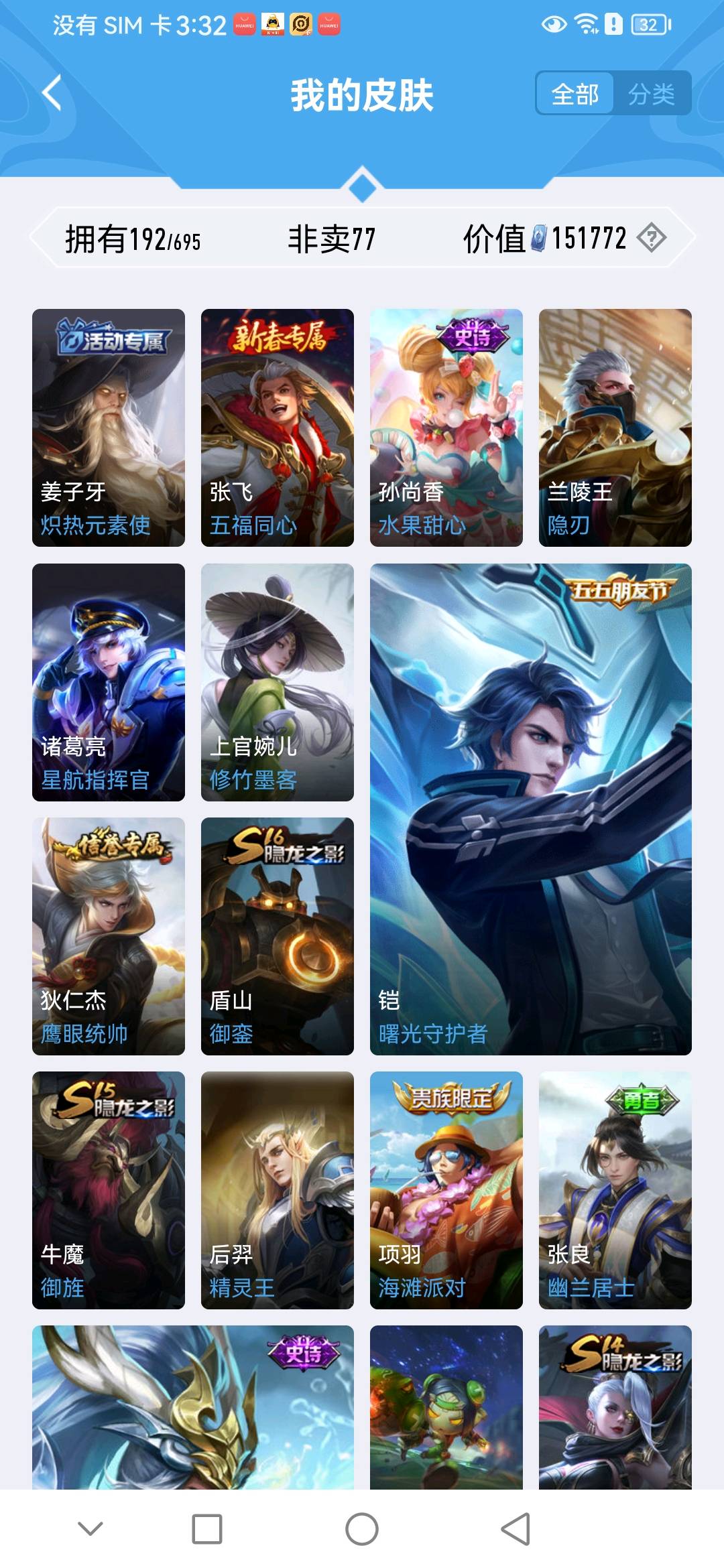Open the large 铠 曙光守护者 card
Viewport: 724px width, 1568px height.
pos(531,809)
